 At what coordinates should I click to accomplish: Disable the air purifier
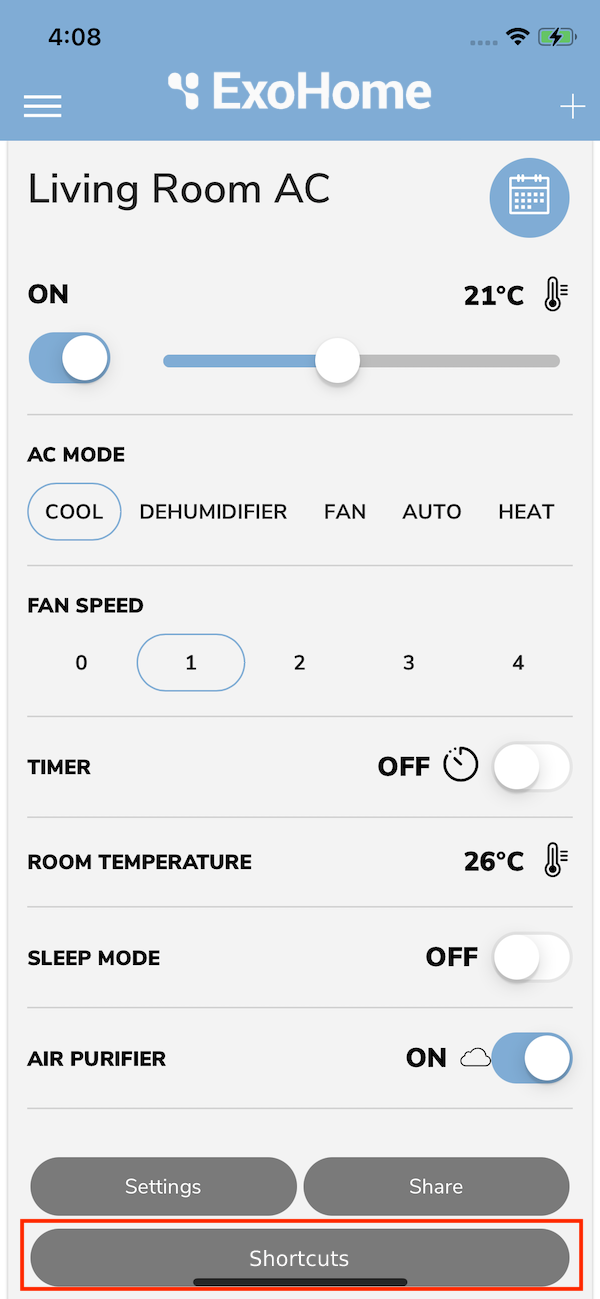click(531, 1058)
